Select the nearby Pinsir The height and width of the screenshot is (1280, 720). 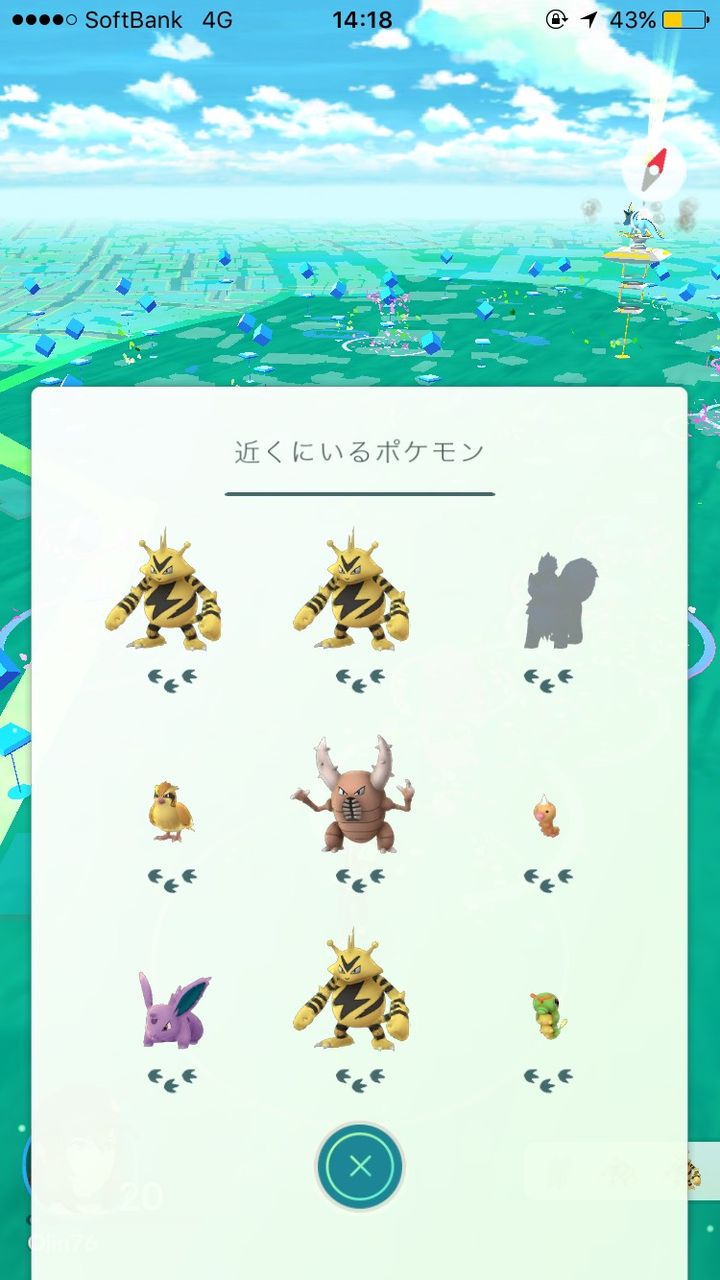[352, 796]
